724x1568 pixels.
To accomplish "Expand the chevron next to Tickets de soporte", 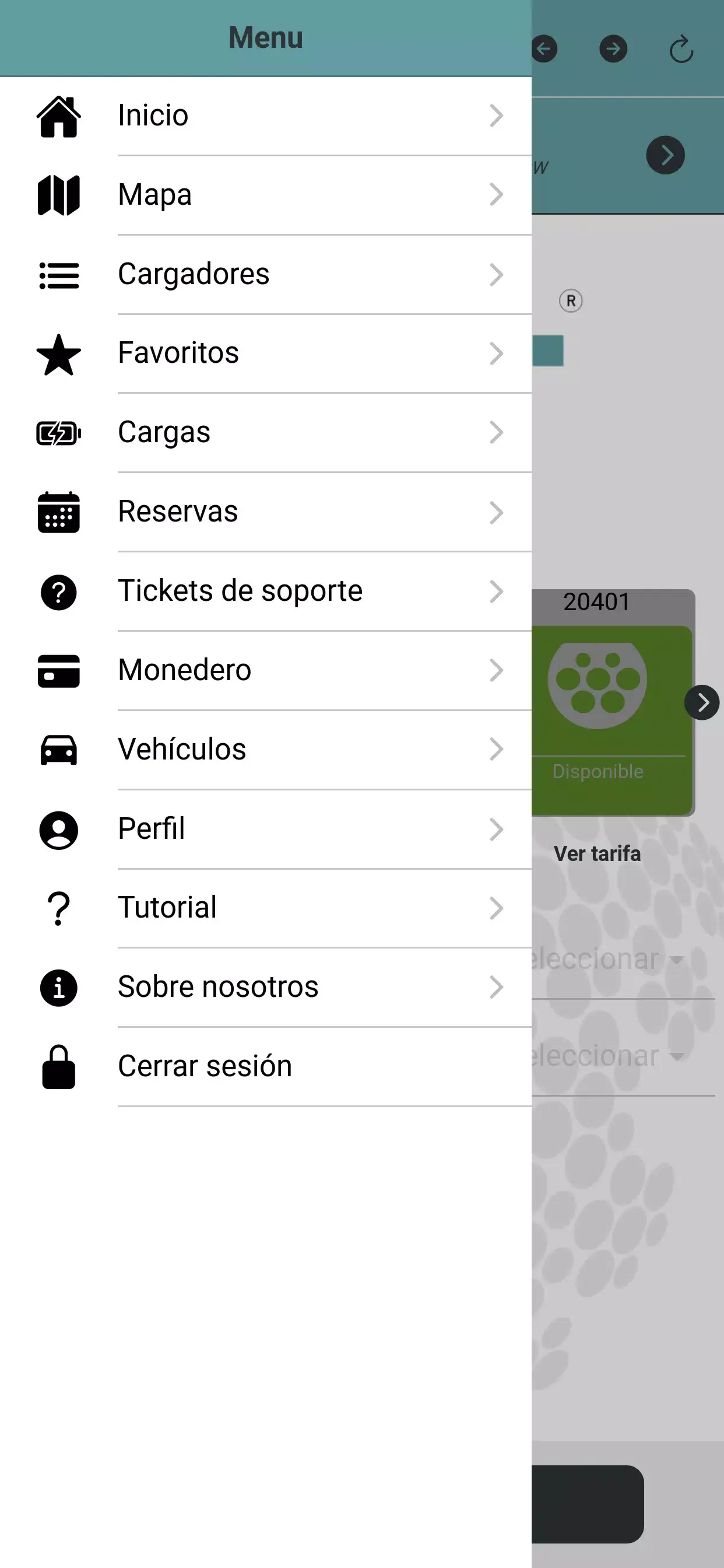I will (497, 591).
